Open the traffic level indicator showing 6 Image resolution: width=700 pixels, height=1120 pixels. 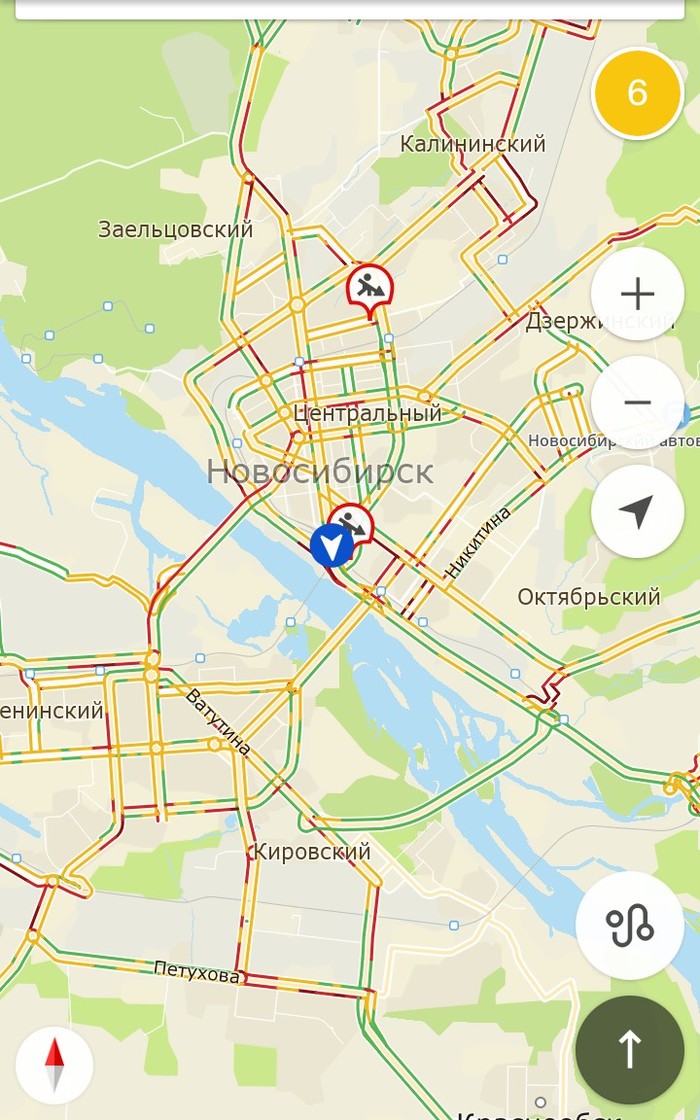[x=637, y=93]
